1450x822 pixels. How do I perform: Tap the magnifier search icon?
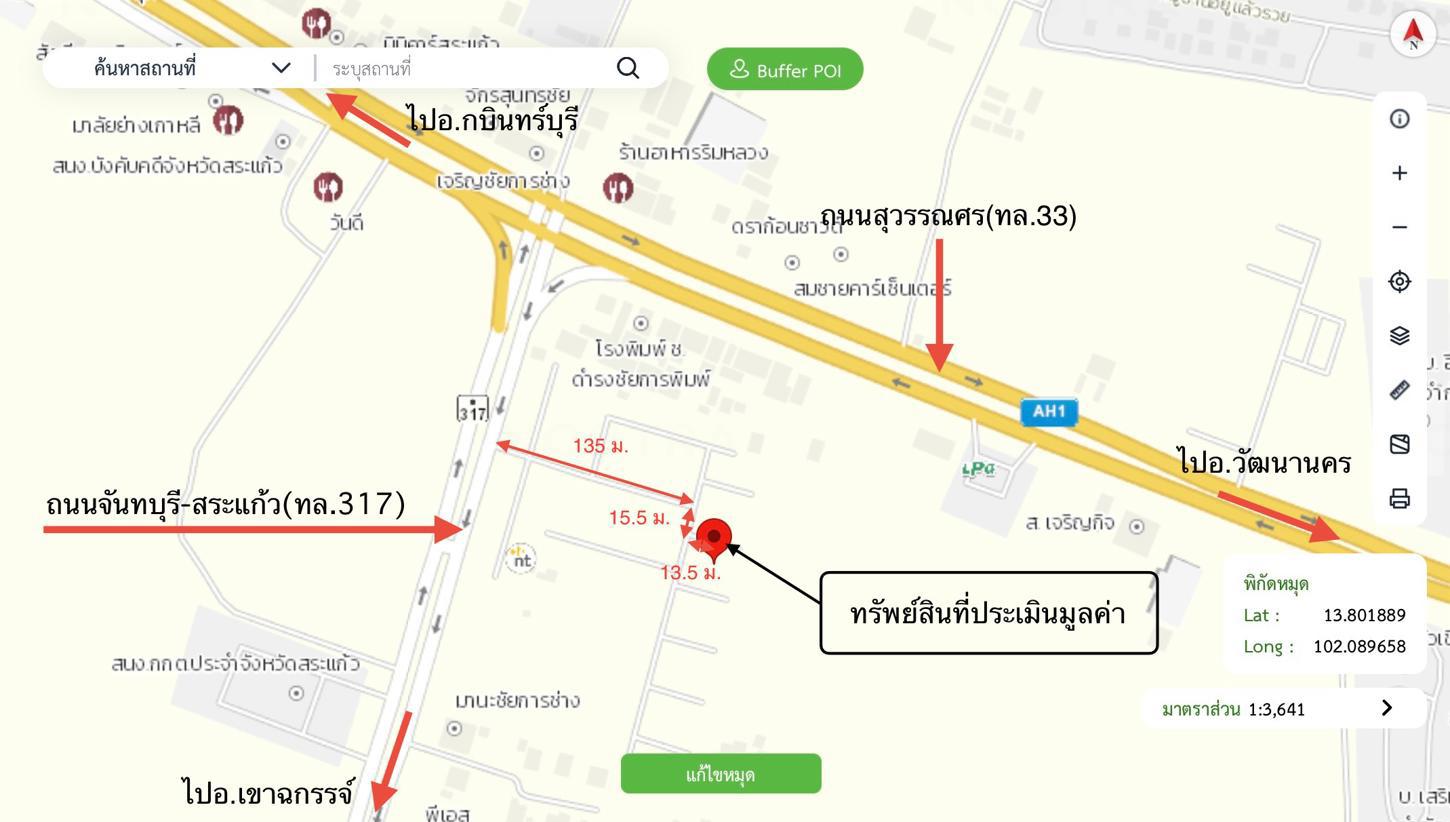point(627,68)
